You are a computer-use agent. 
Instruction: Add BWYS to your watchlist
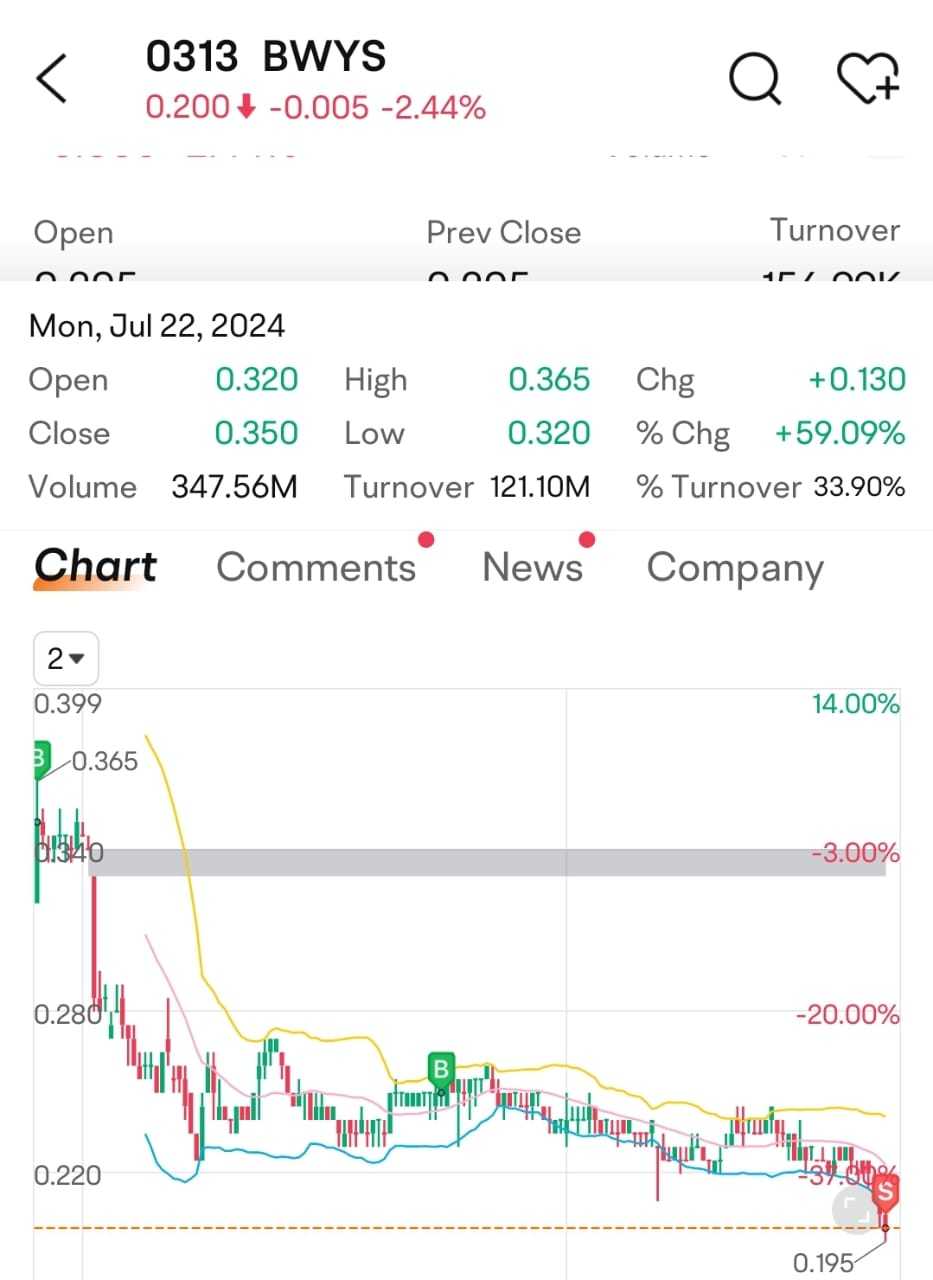(868, 78)
